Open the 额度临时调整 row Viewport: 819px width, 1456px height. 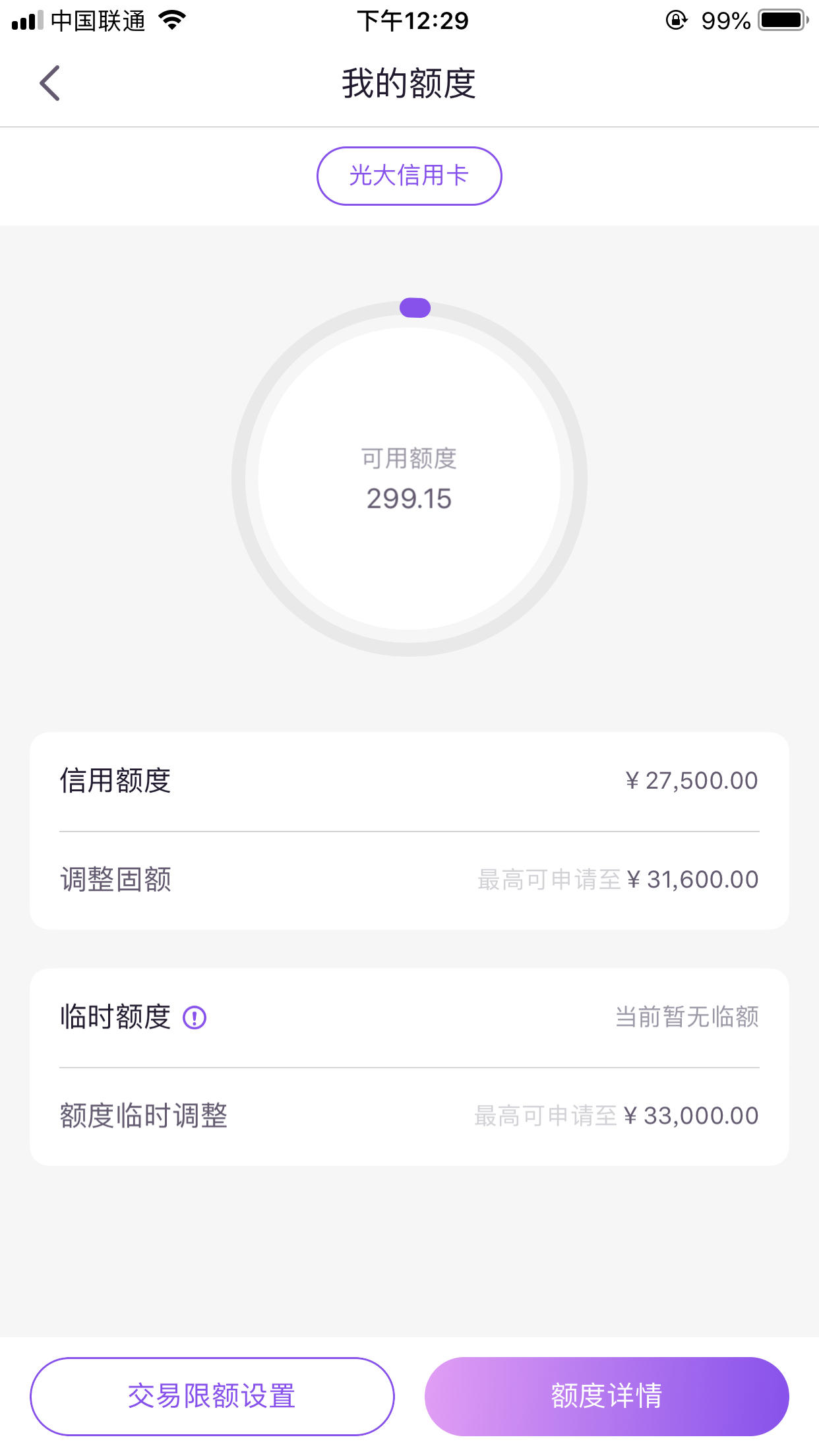click(x=409, y=1116)
